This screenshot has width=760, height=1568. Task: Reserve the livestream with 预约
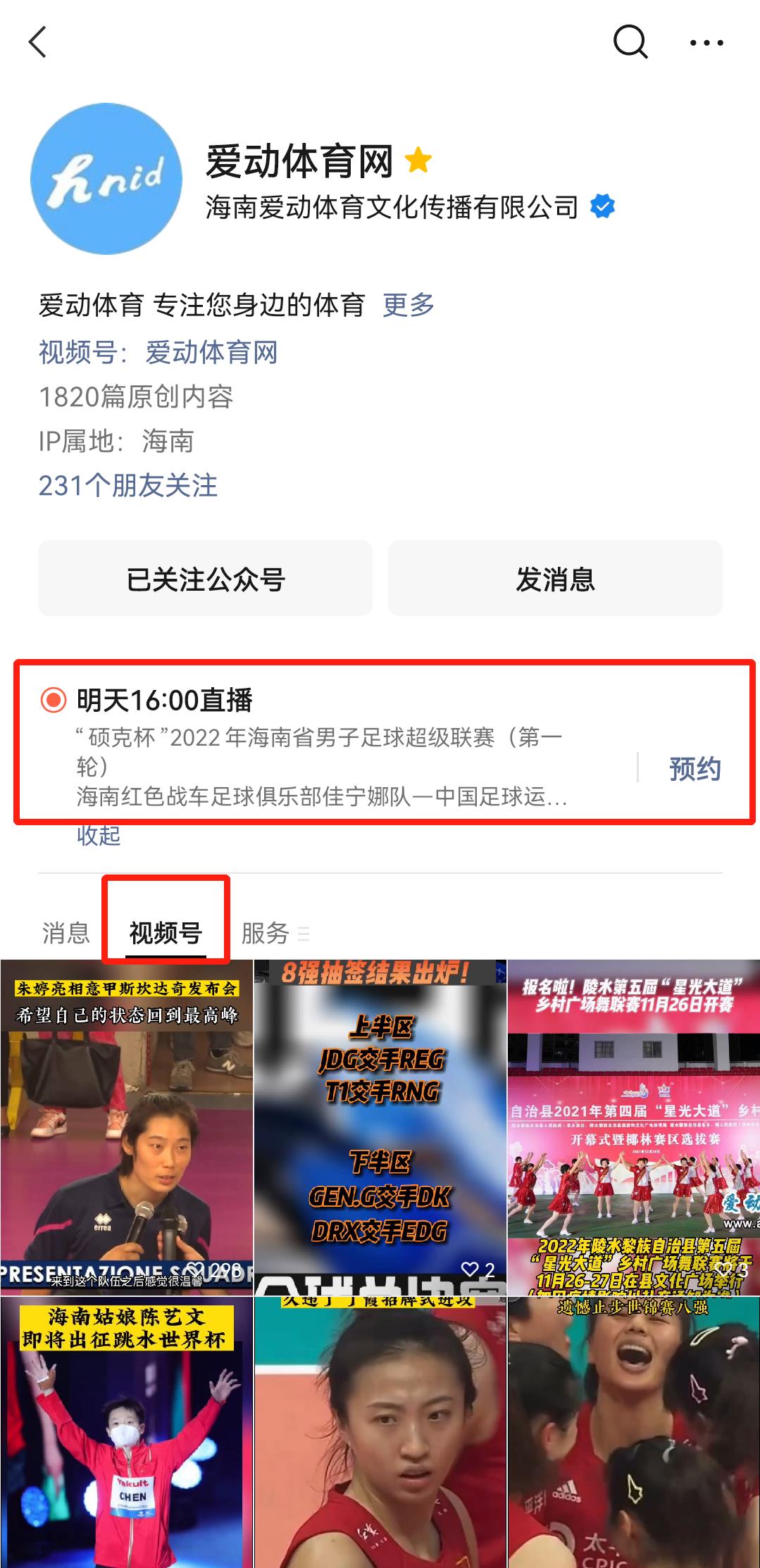pos(694,770)
